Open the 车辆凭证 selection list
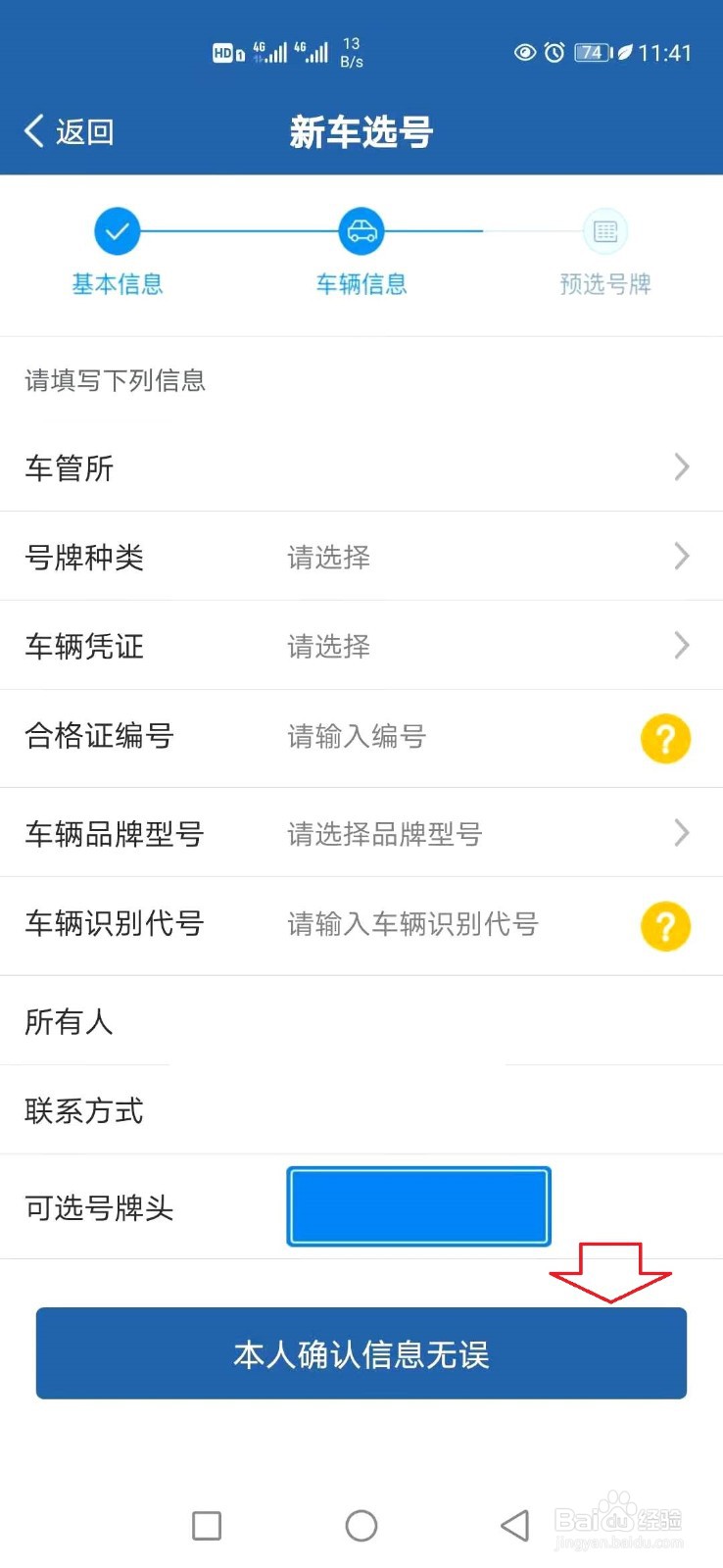This screenshot has height=1568, width=723. (361, 646)
